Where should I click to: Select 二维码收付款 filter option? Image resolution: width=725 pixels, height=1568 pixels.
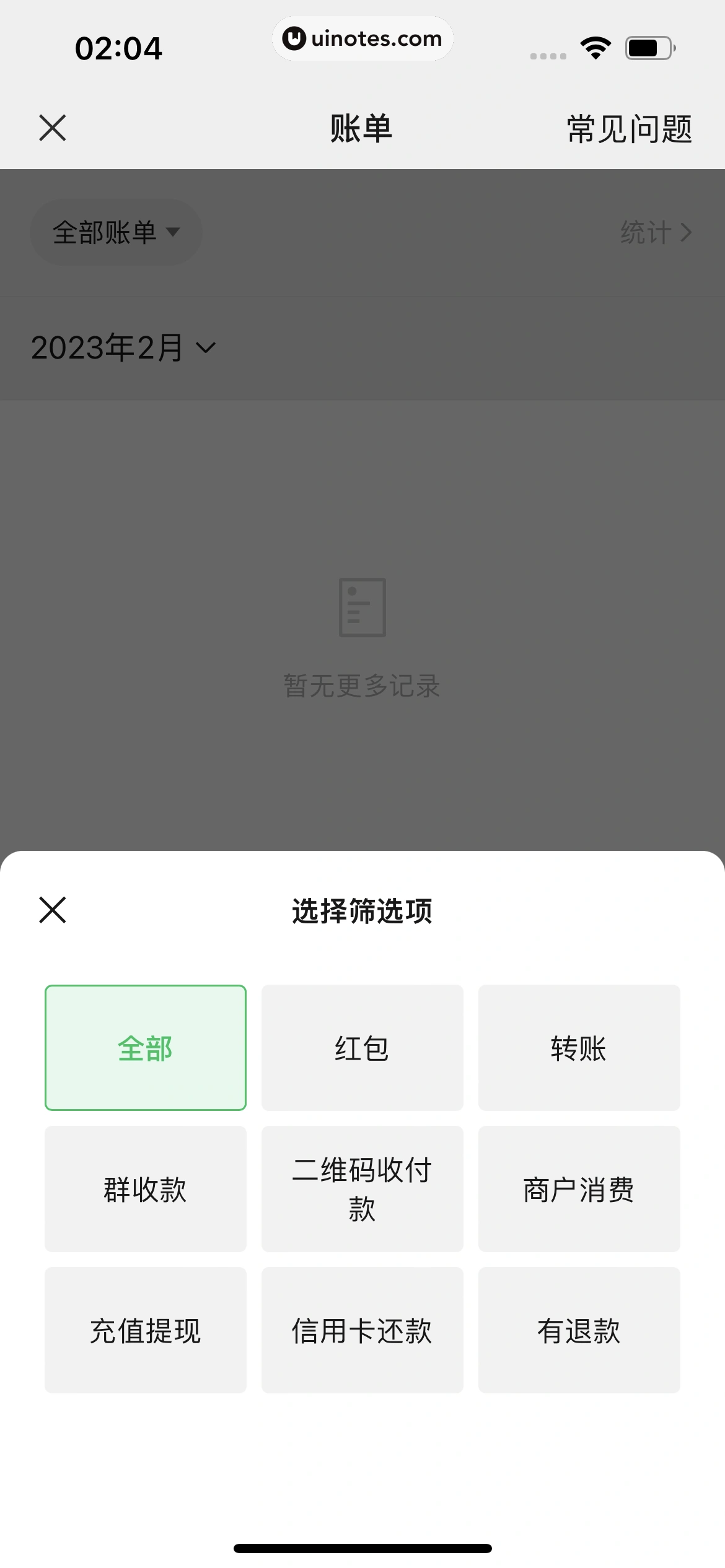pyautogui.click(x=362, y=1189)
